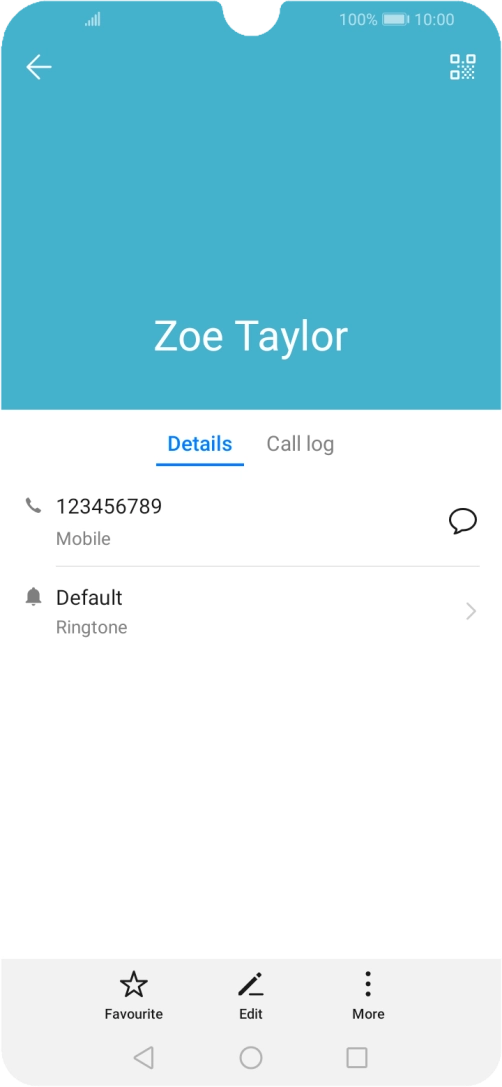The width and height of the screenshot is (502, 1087).
Task: Open the QR code icon for Zoe Taylor
Action: [x=462, y=67]
